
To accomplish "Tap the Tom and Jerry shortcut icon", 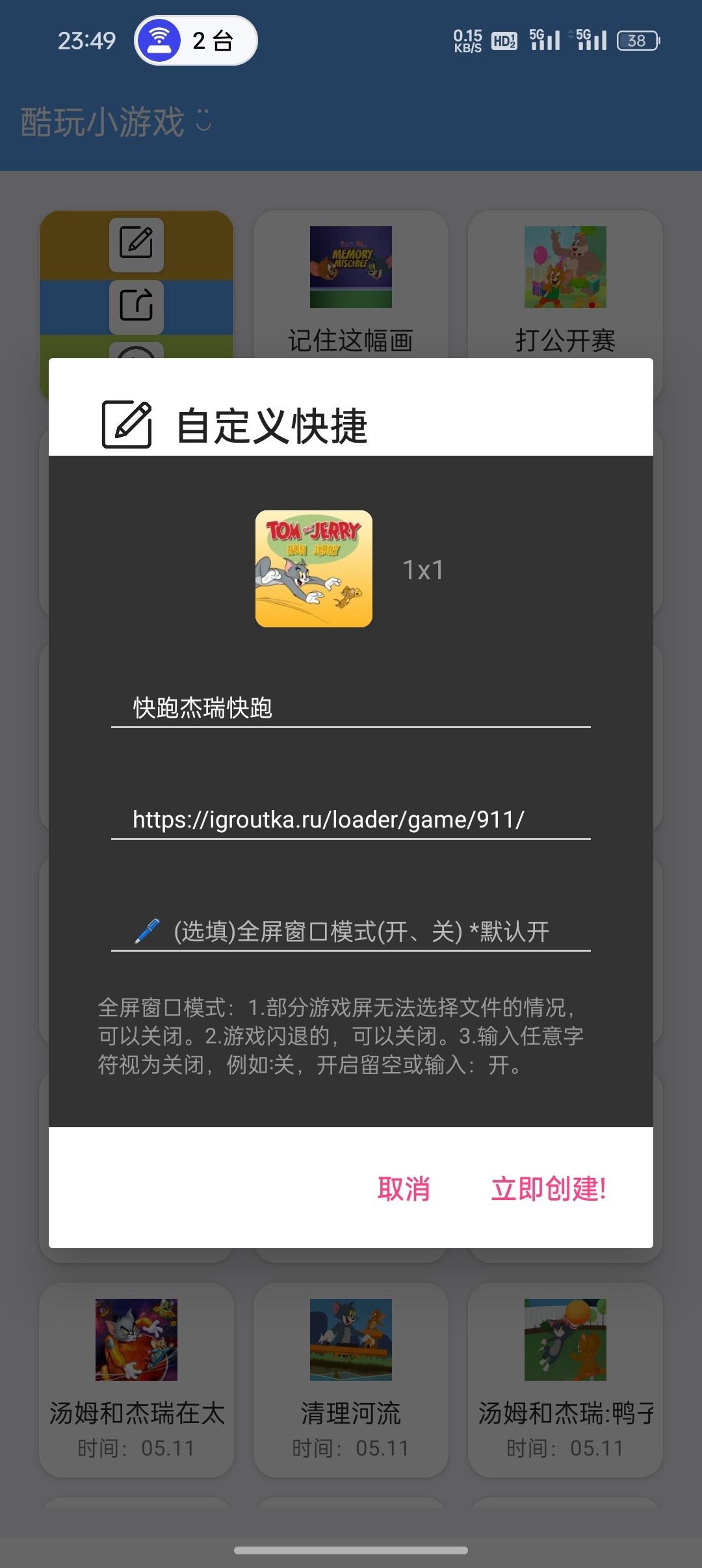I will click(314, 569).
